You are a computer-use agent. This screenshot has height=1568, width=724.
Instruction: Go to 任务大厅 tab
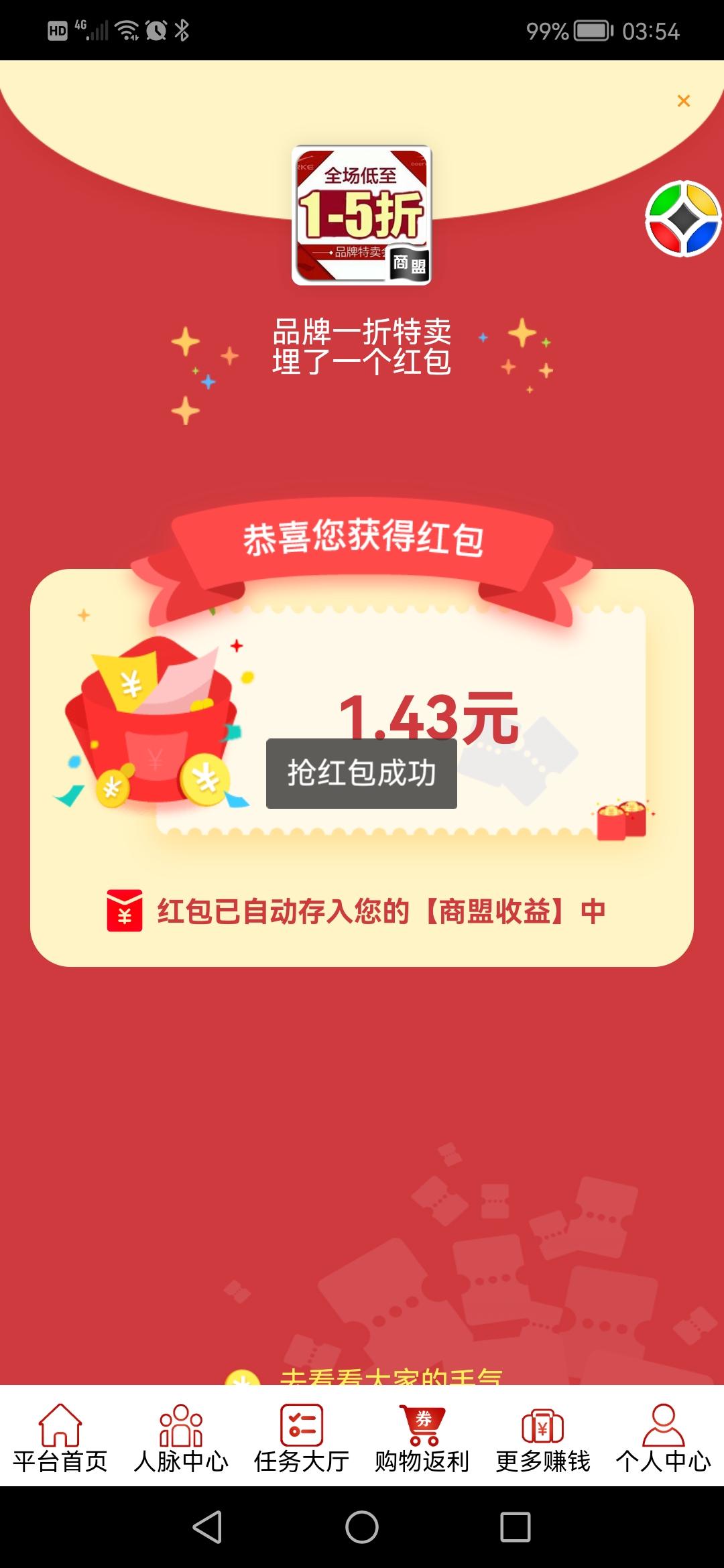pos(302,1437)
